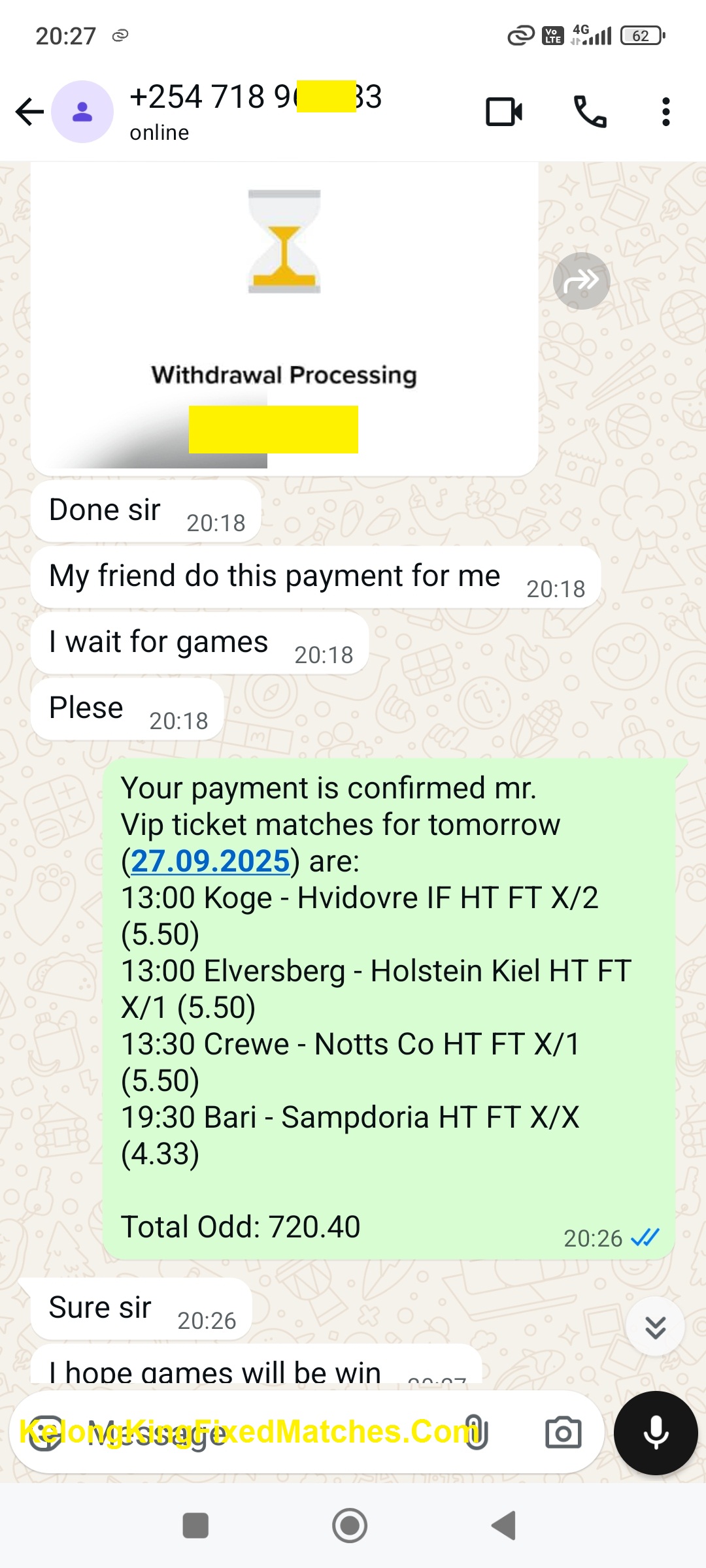Attach a file with the paperclip
Screen dimensions: 706x1568
tap(476, 1433)
